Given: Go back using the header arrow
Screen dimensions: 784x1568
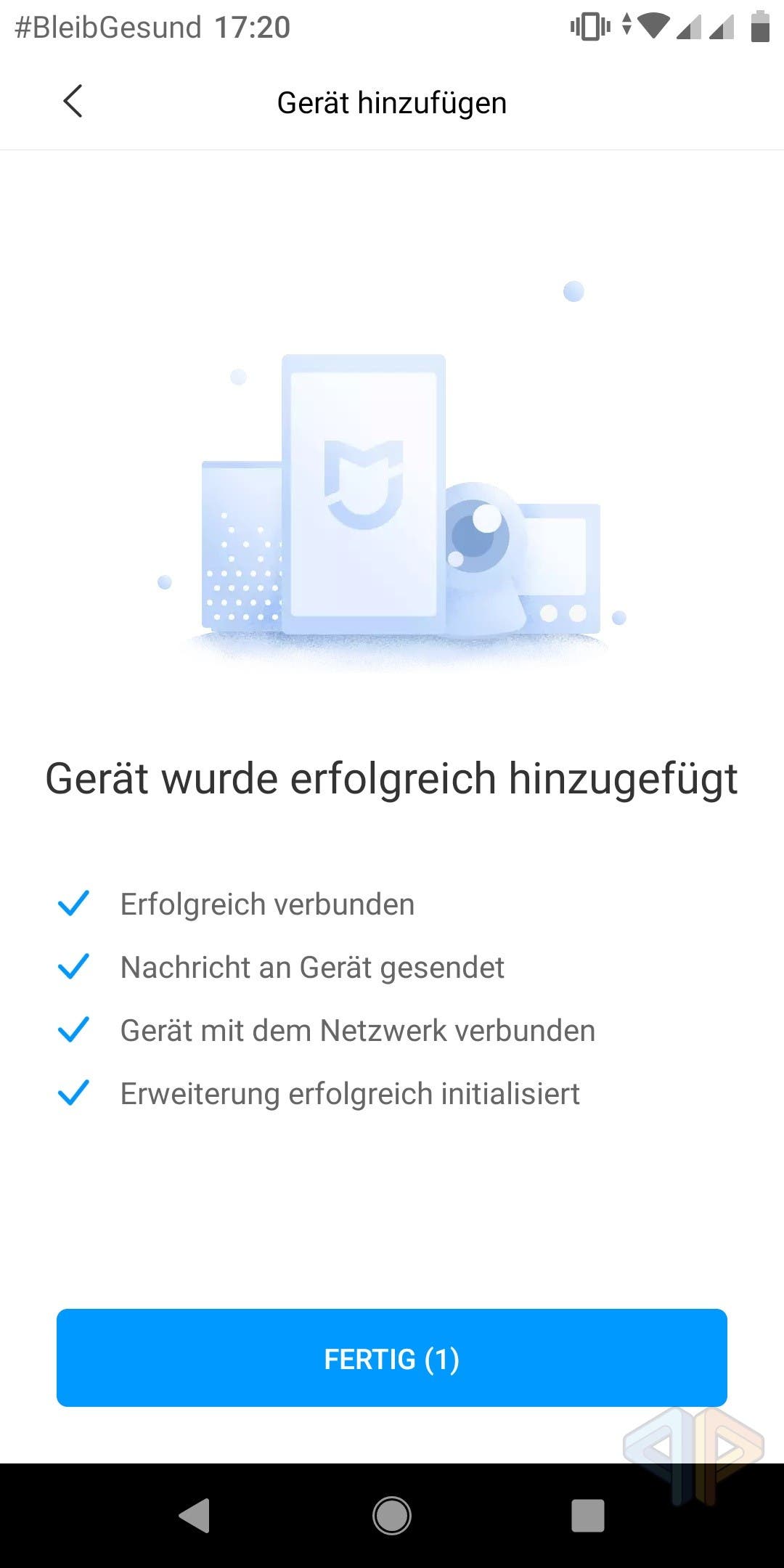Looking at the screenshot, I should (x=73, y=101).
